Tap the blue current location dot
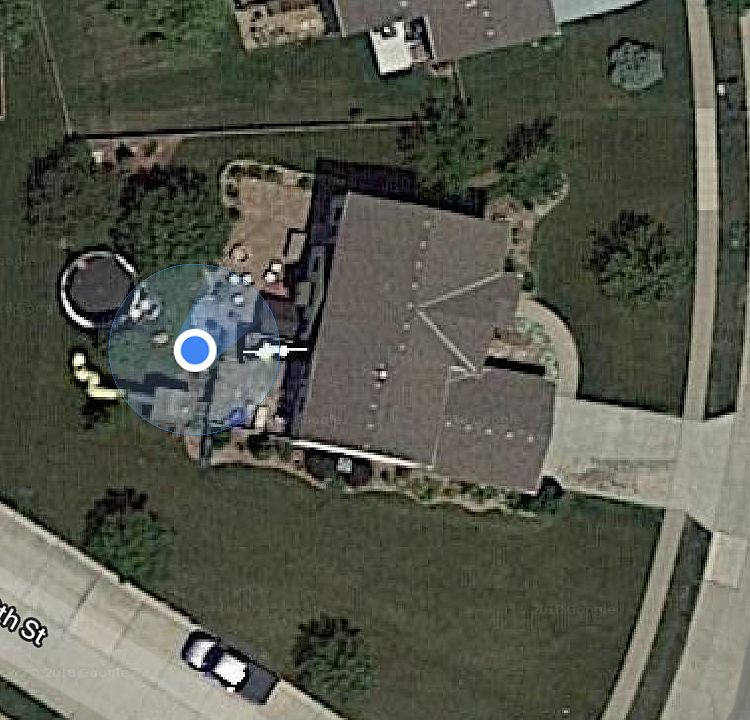Viewport: 750px width, 720px height. [x=195, y=351]
